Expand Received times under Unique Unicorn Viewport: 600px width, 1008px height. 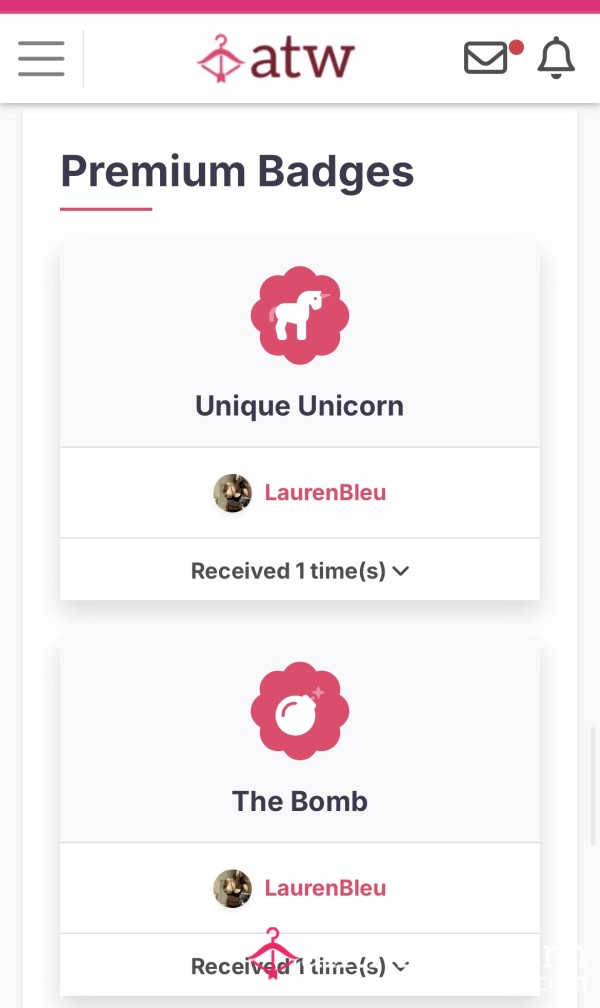point(300,571)
